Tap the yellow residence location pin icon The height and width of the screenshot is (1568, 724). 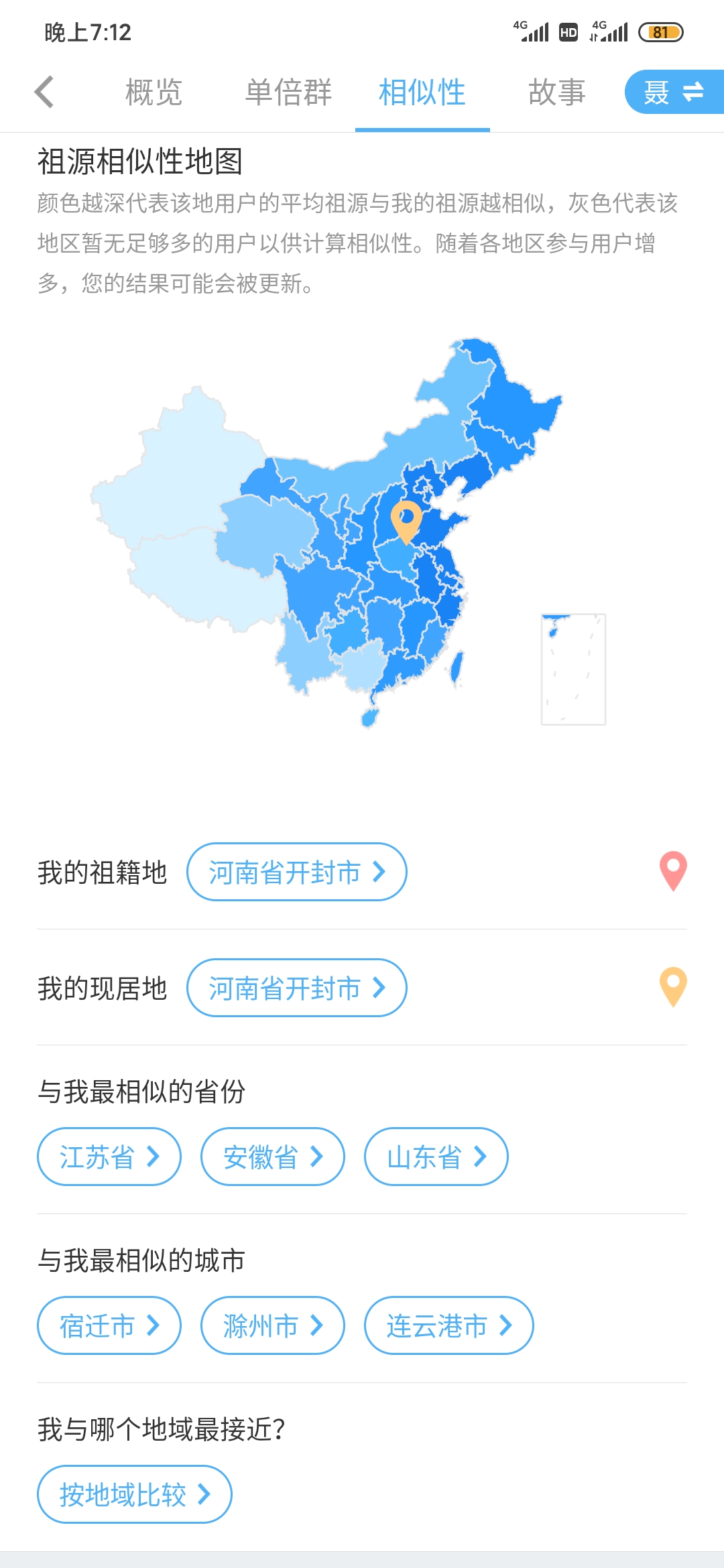pos(673,987)
